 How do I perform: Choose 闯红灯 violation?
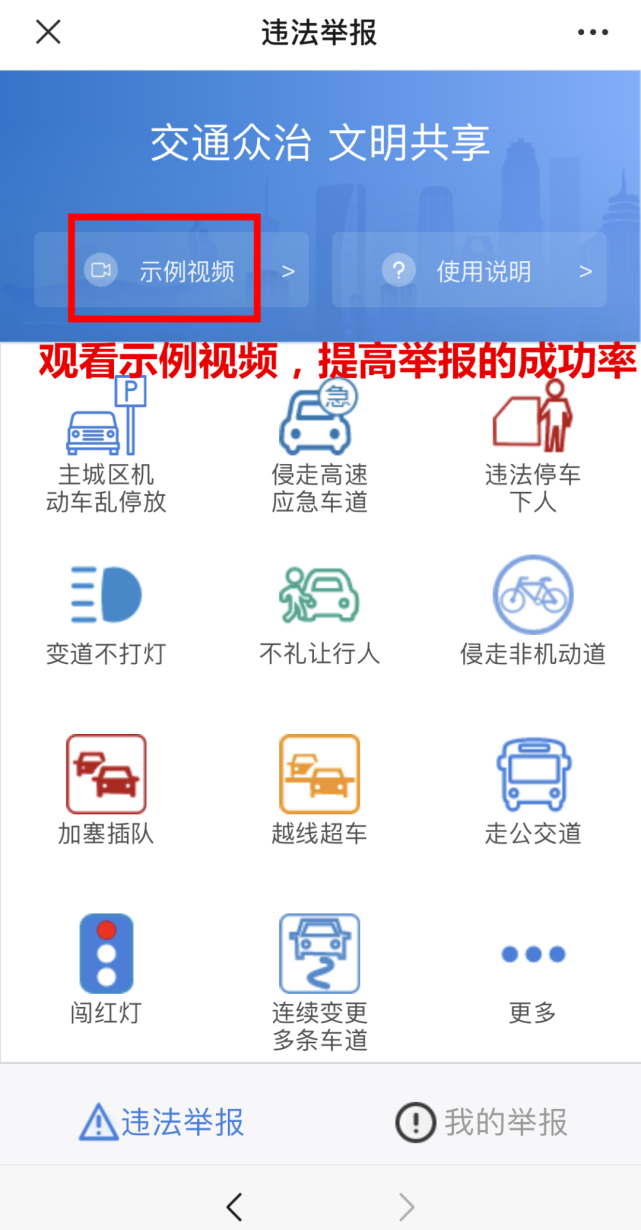coord(106,970)
